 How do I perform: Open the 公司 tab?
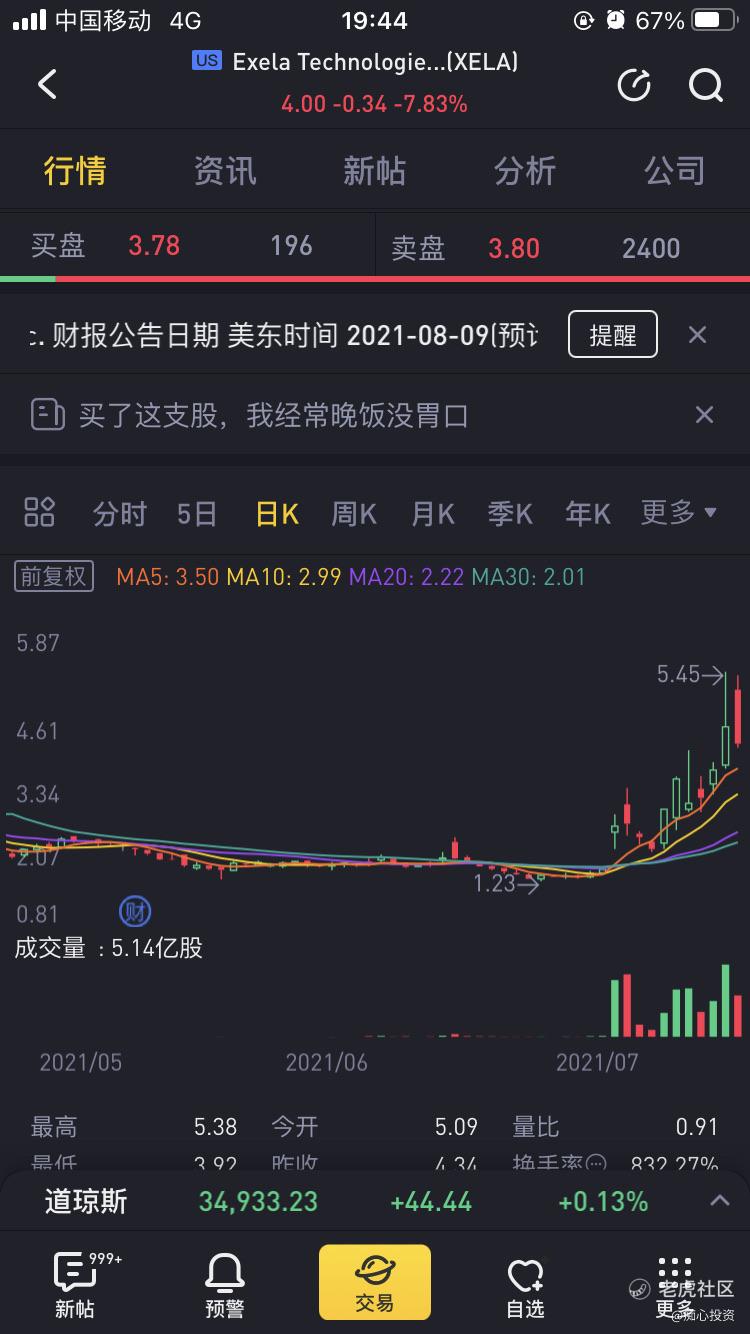point(674,171)
